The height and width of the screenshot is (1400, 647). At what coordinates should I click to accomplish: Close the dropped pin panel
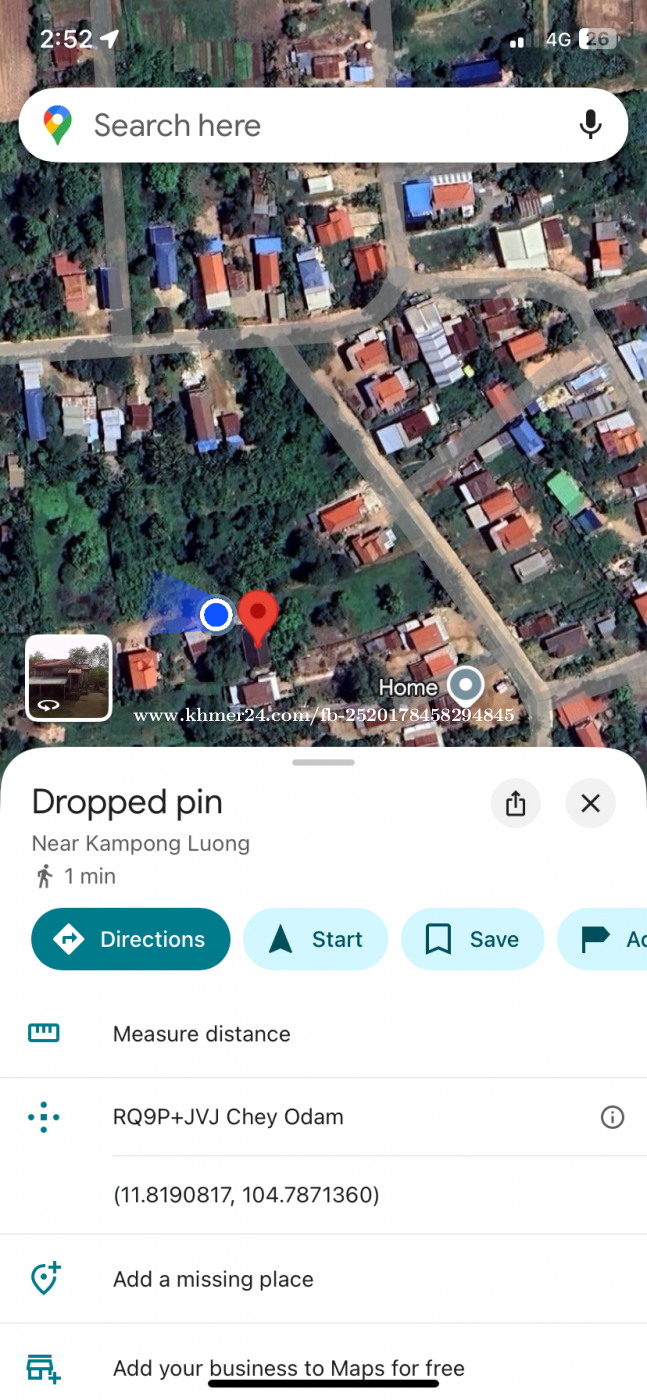pos(590,803)
